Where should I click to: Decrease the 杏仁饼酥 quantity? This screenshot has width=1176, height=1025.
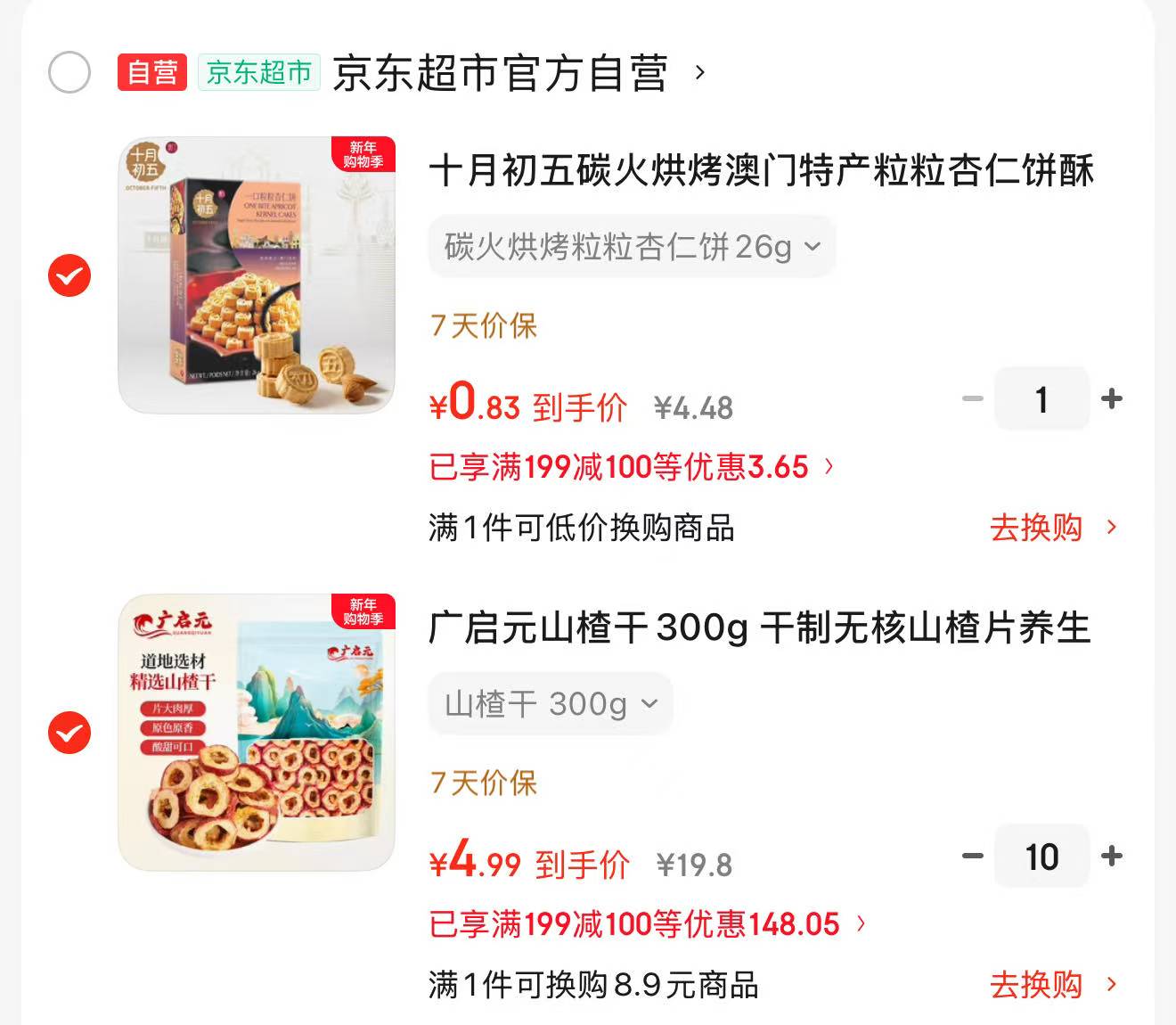tap(973, 398)
